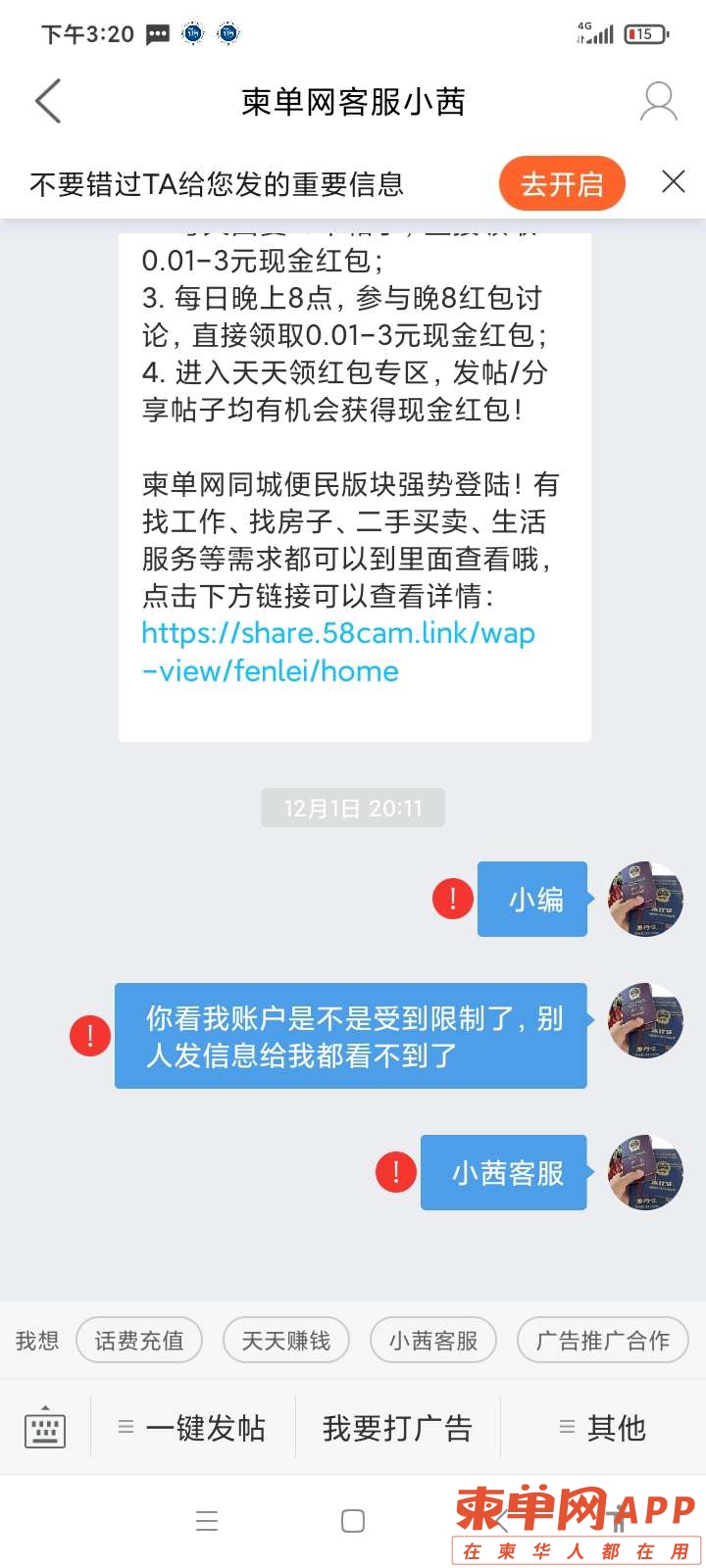Expand the 其他 menu

point(603,1428)
